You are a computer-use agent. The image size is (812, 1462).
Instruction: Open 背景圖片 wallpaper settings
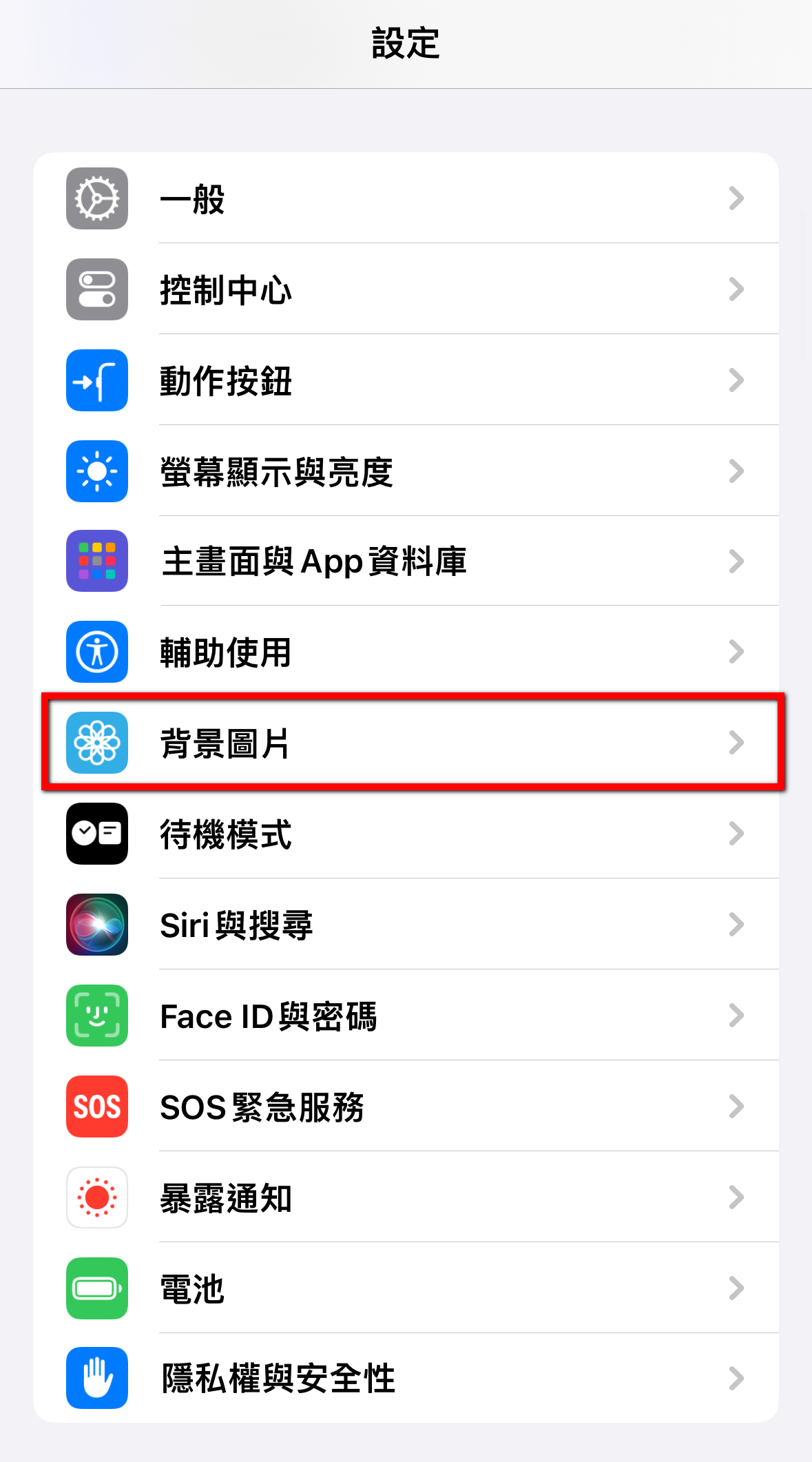[406, 743]
